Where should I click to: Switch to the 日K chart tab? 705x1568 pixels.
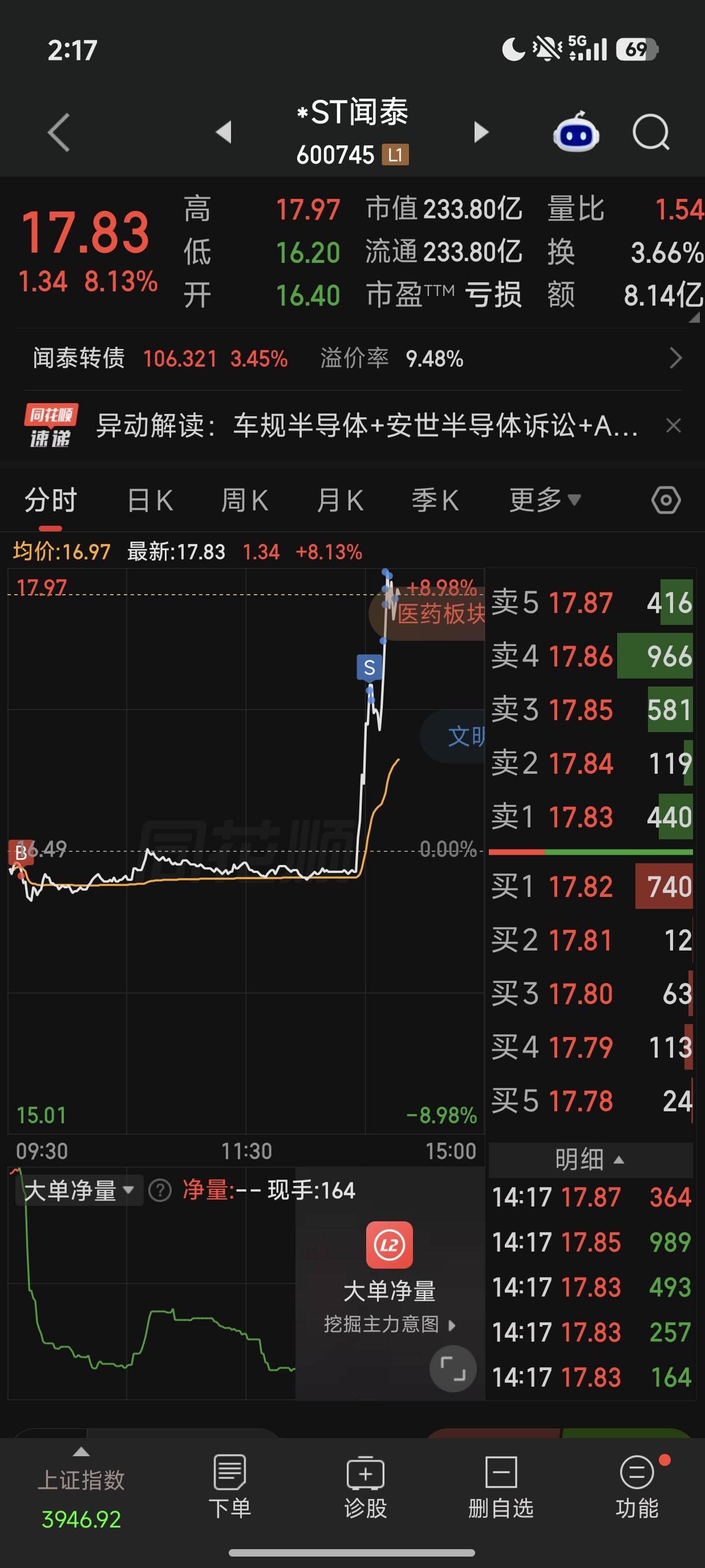tap(150, 501)
